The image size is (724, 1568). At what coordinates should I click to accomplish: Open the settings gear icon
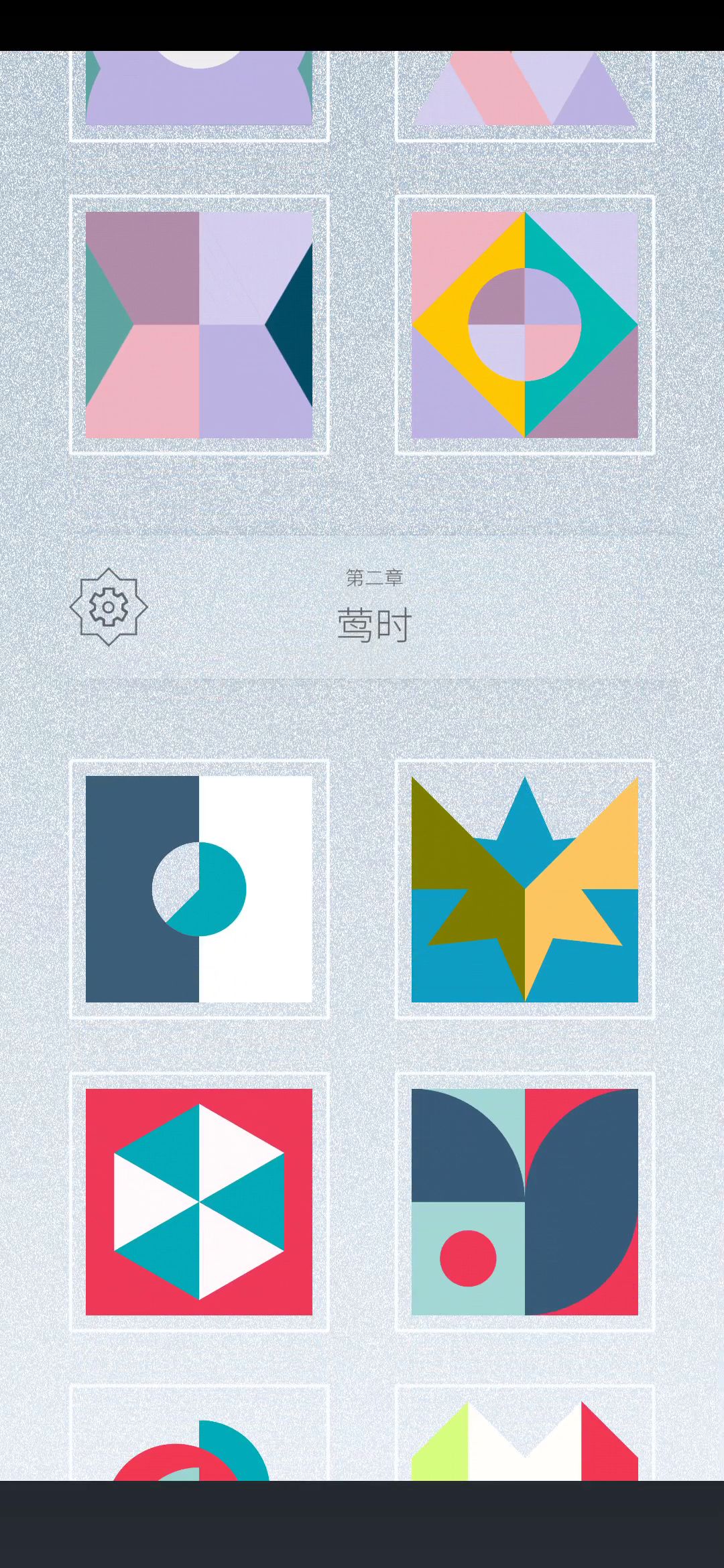pyautogui.click(x=109, y=607)
